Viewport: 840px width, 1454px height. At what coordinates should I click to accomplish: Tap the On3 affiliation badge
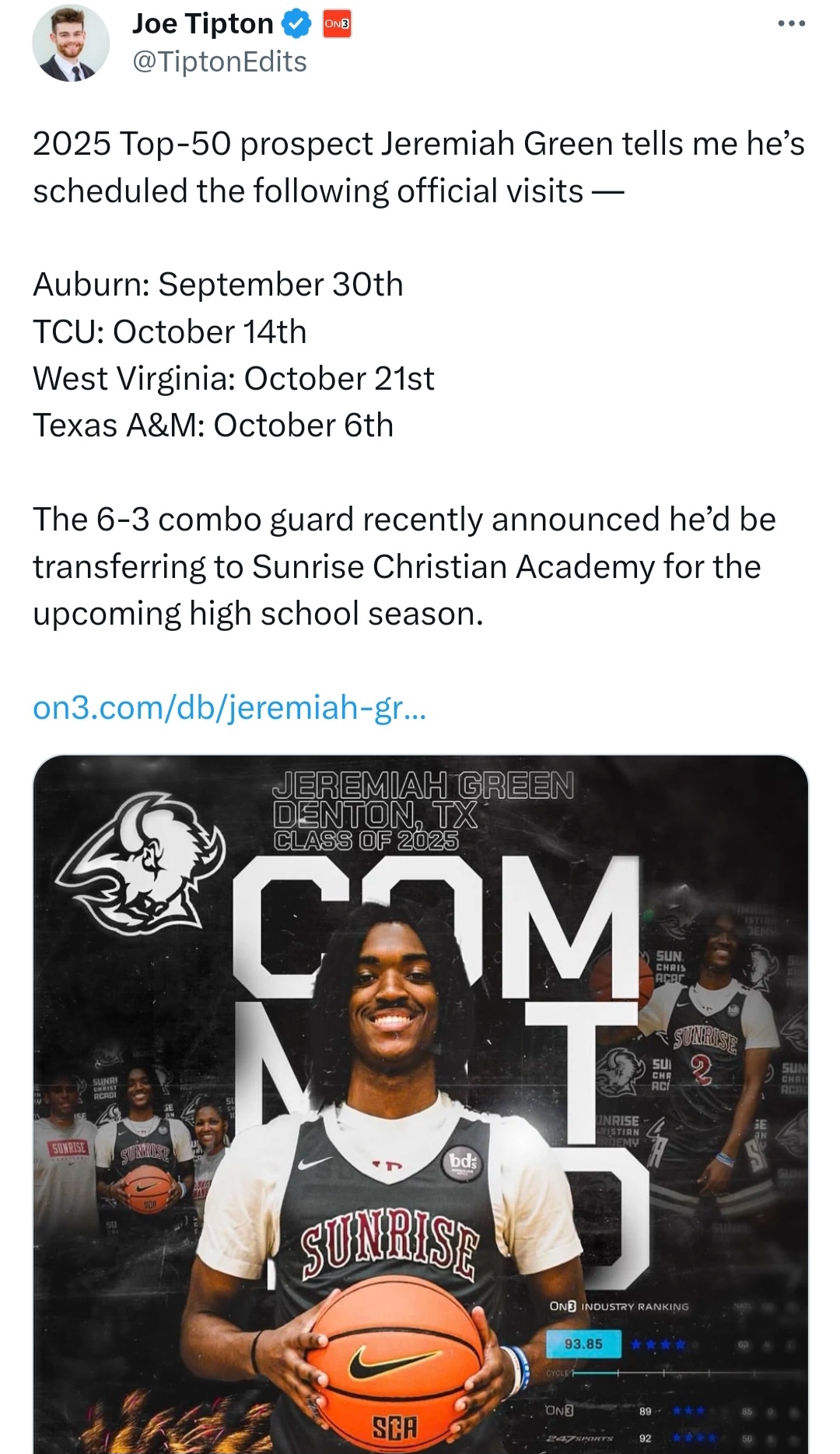(337, 25)
